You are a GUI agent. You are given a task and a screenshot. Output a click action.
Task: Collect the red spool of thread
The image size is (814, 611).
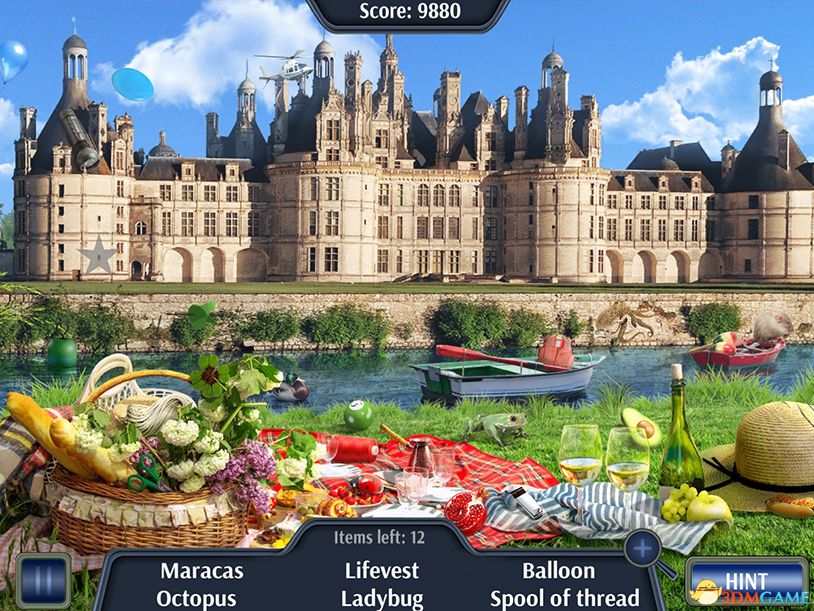tap(353, 448)
